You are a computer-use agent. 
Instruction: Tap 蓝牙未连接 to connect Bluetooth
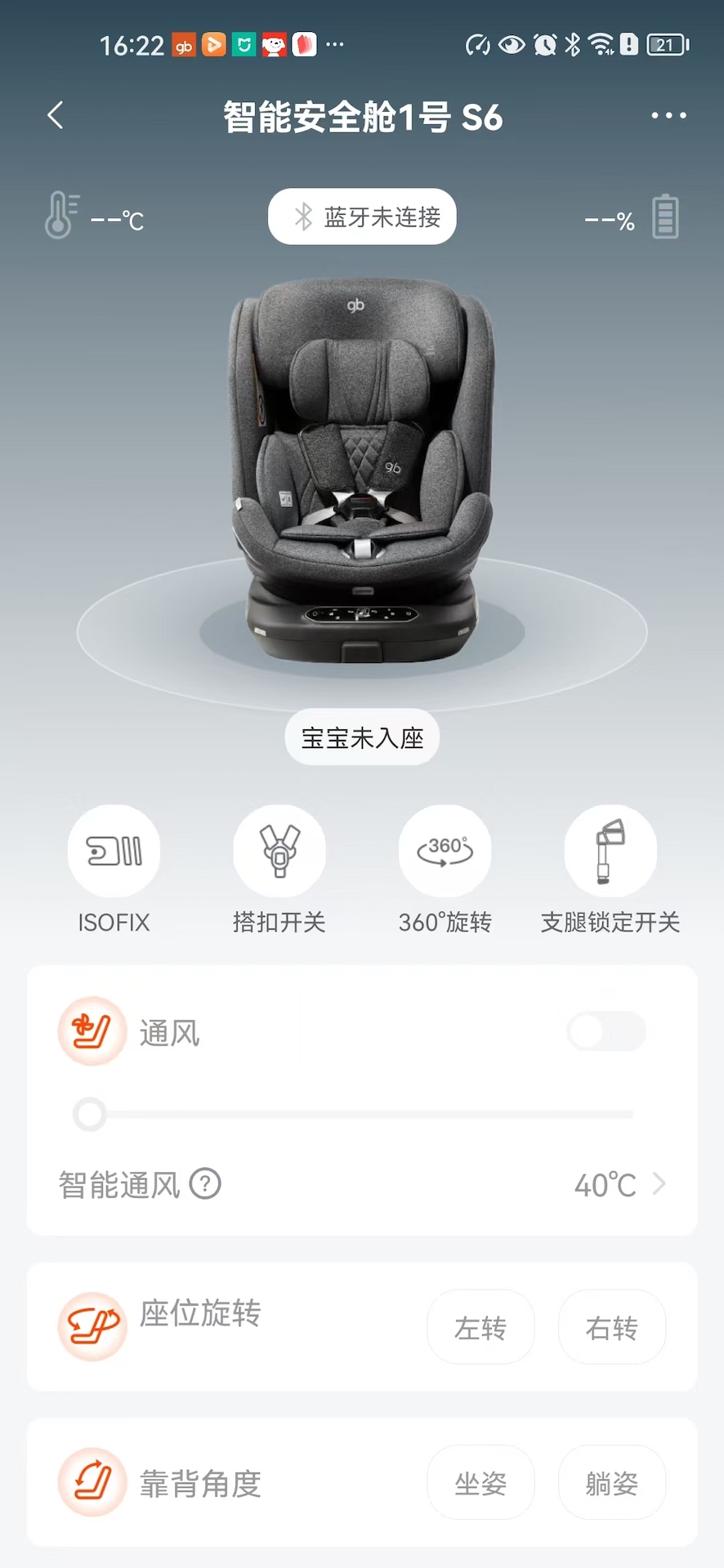click(x=361, y=216)
